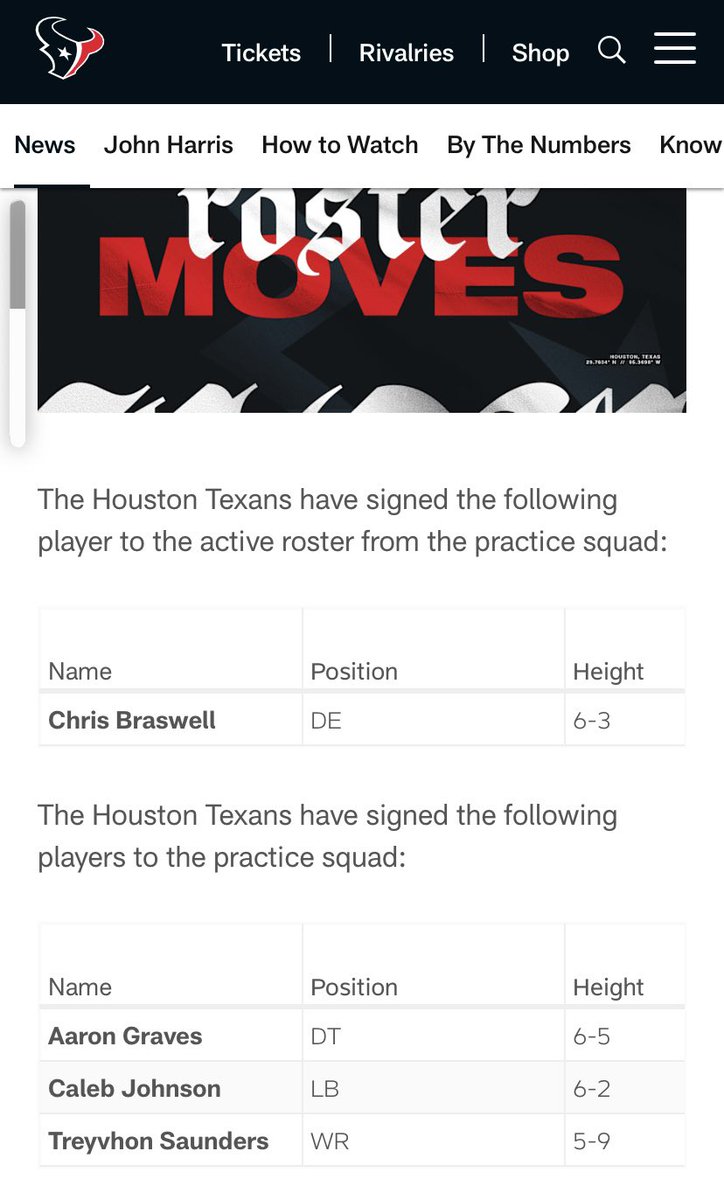The height and width of the screenshot is (1200, 724).
Task: Open the By The Numbers tab
Action: pos(539,145)
